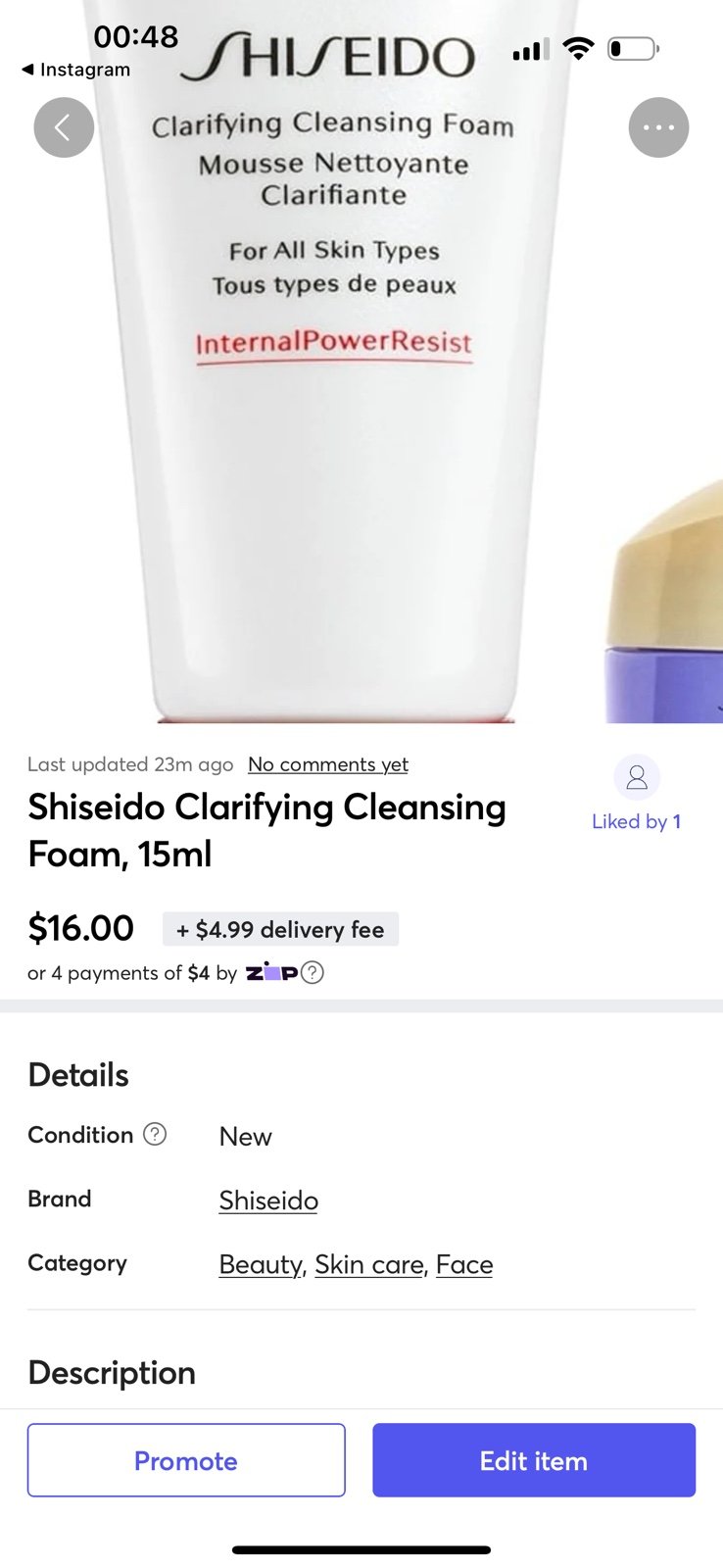The height and width of the screenshot is (1568, 723).
Task: Browse the Face category
Action: [x=464, y=1264]
